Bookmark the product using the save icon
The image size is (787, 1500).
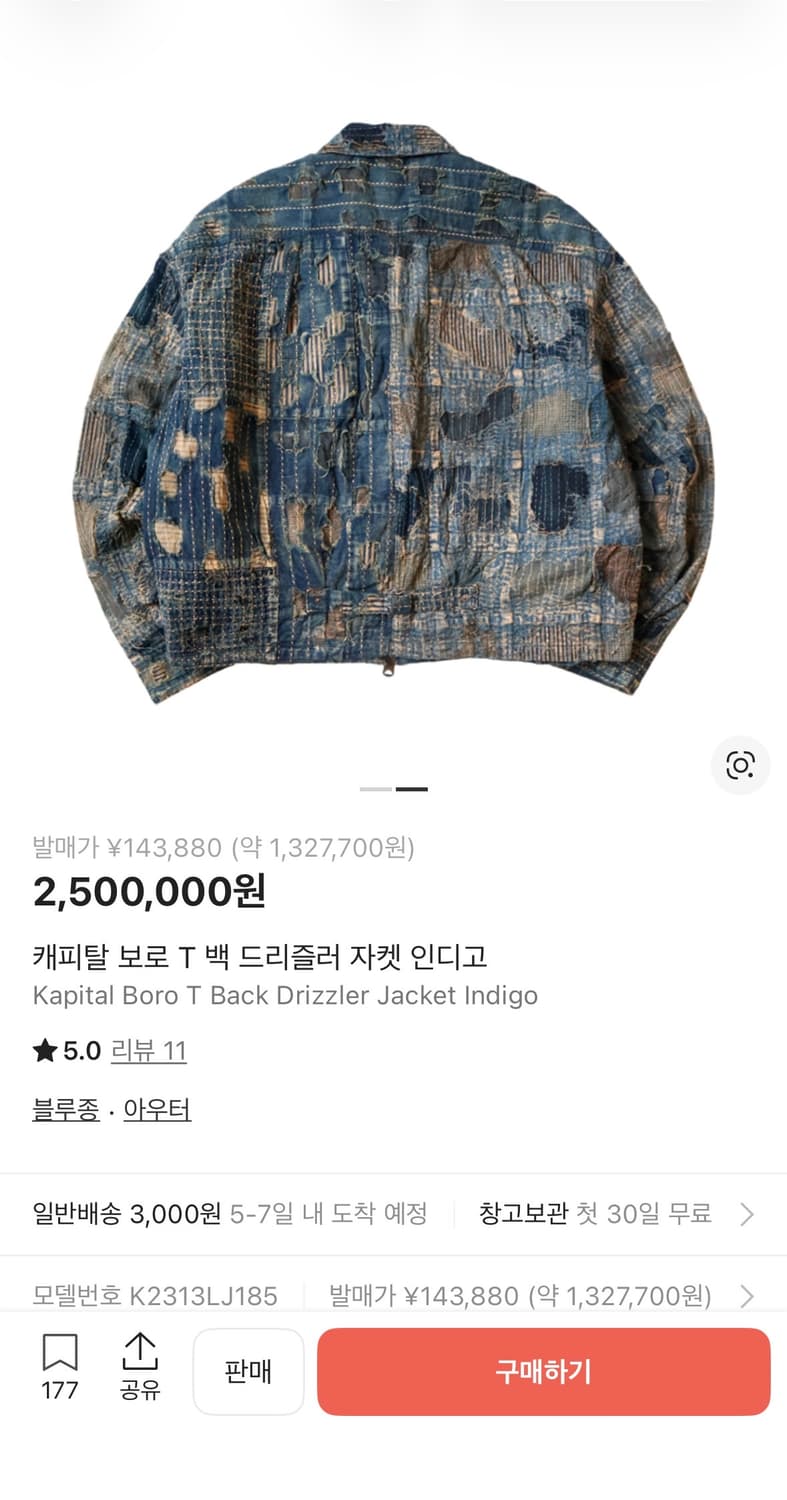60,1352
